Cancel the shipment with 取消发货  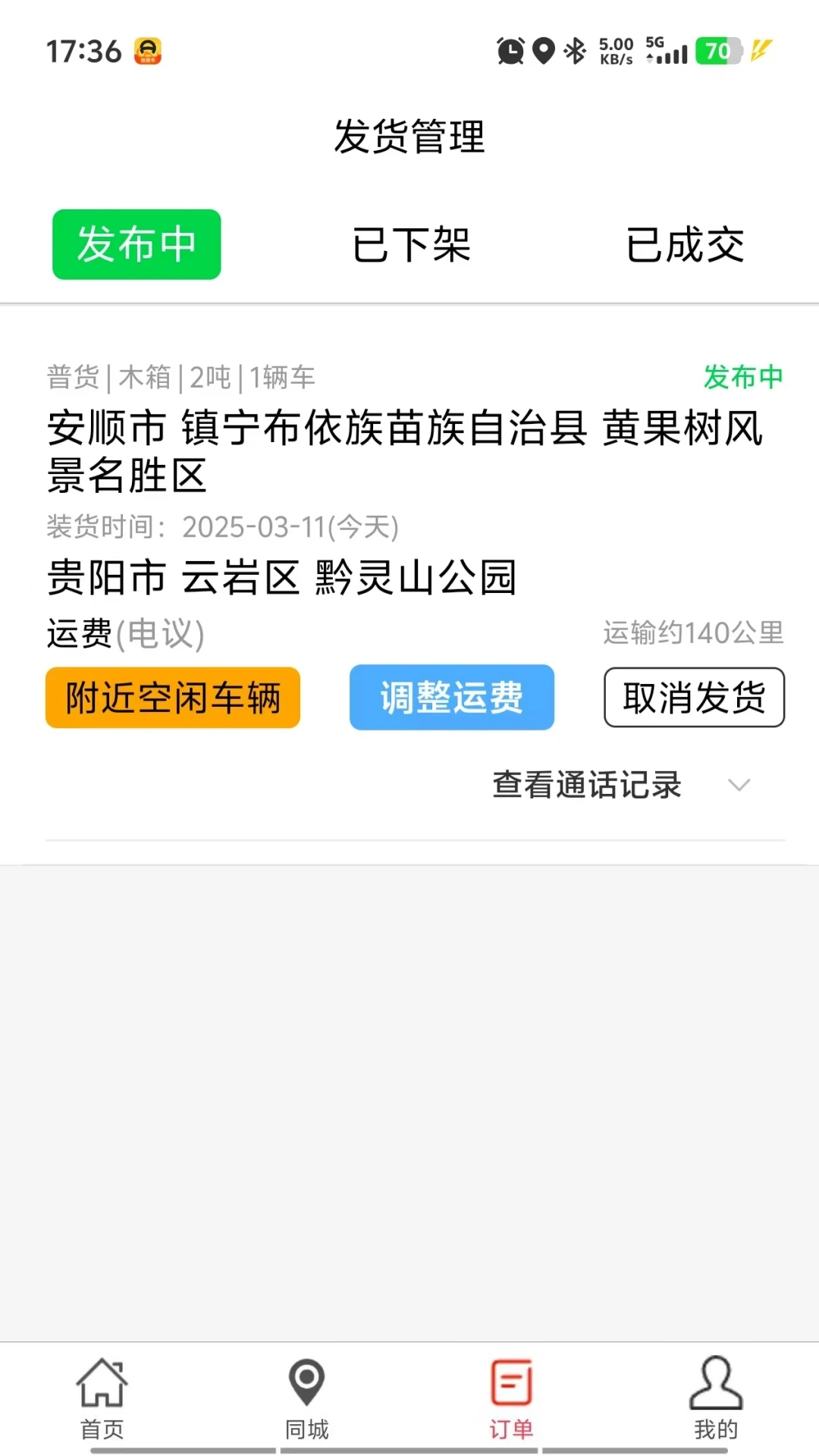coord(695,698)
